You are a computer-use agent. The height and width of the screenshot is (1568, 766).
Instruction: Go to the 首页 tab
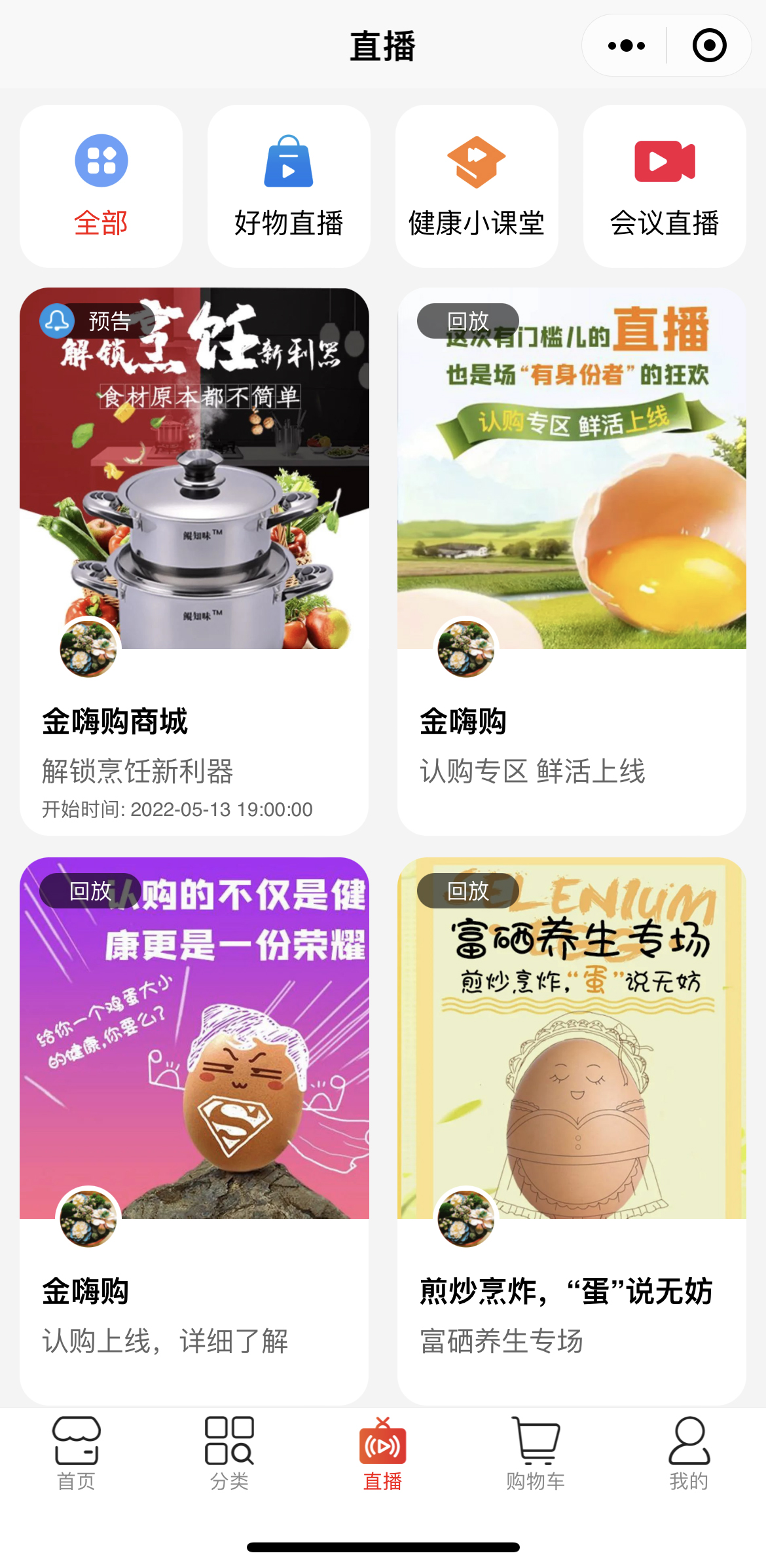click(x=77, y=1454)
